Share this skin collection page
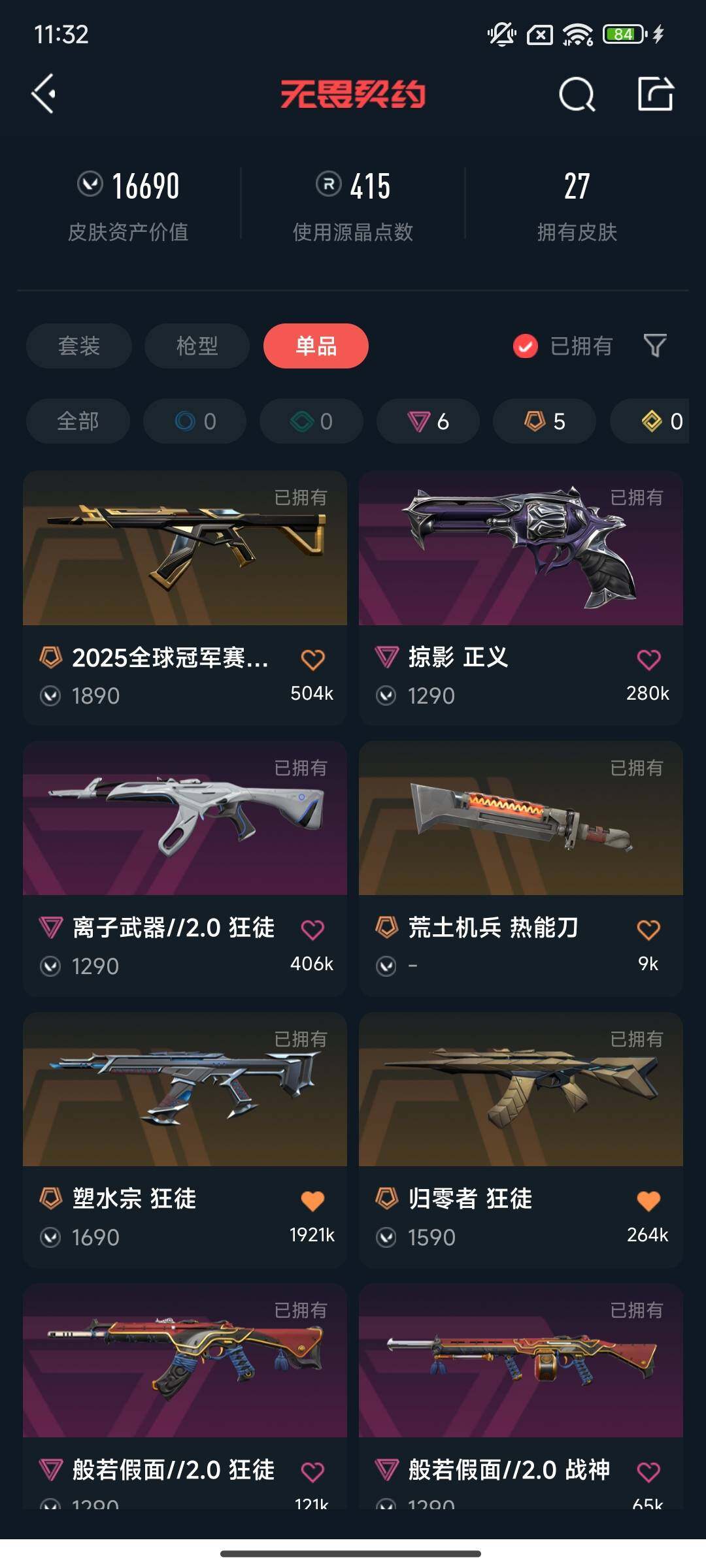706x1568 pixels. click(x=656, y=94)
